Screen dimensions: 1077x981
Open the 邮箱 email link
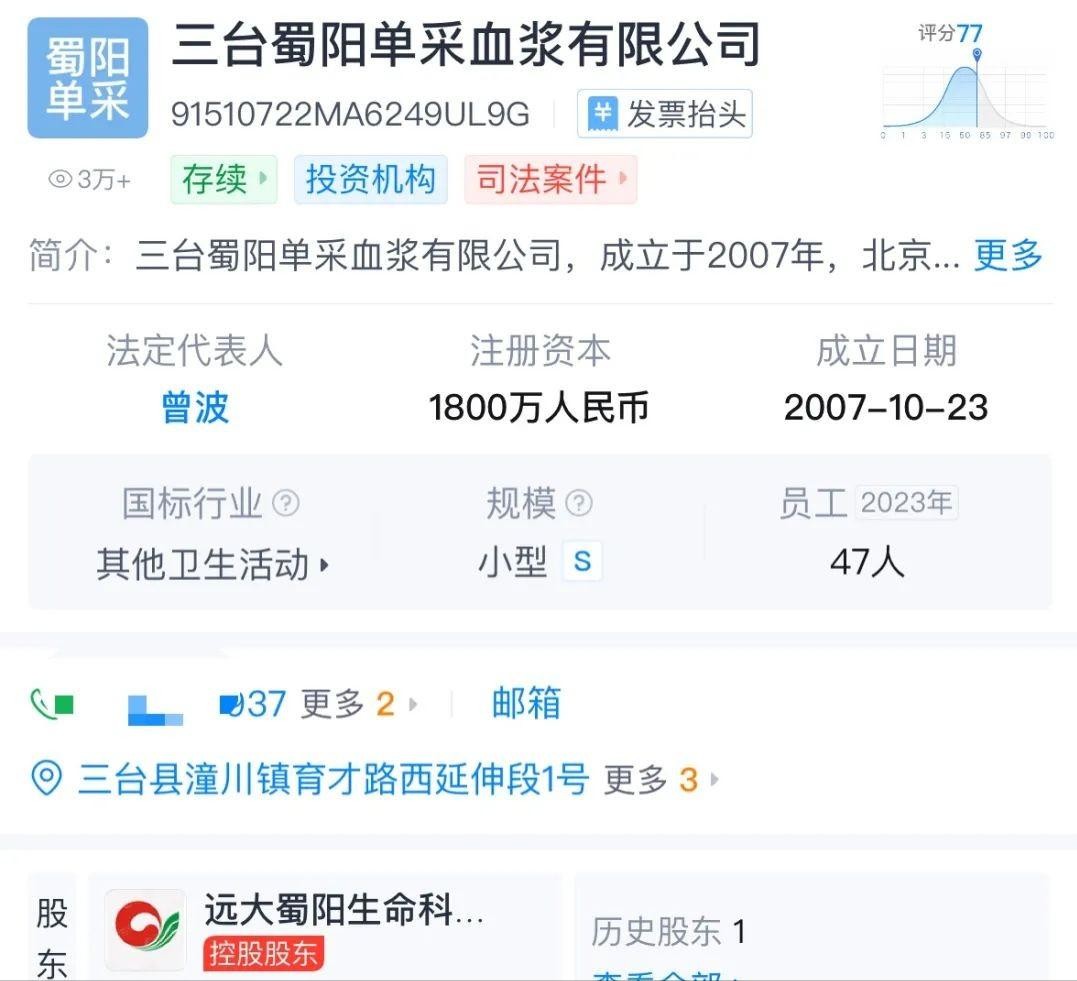click(526, 703)
